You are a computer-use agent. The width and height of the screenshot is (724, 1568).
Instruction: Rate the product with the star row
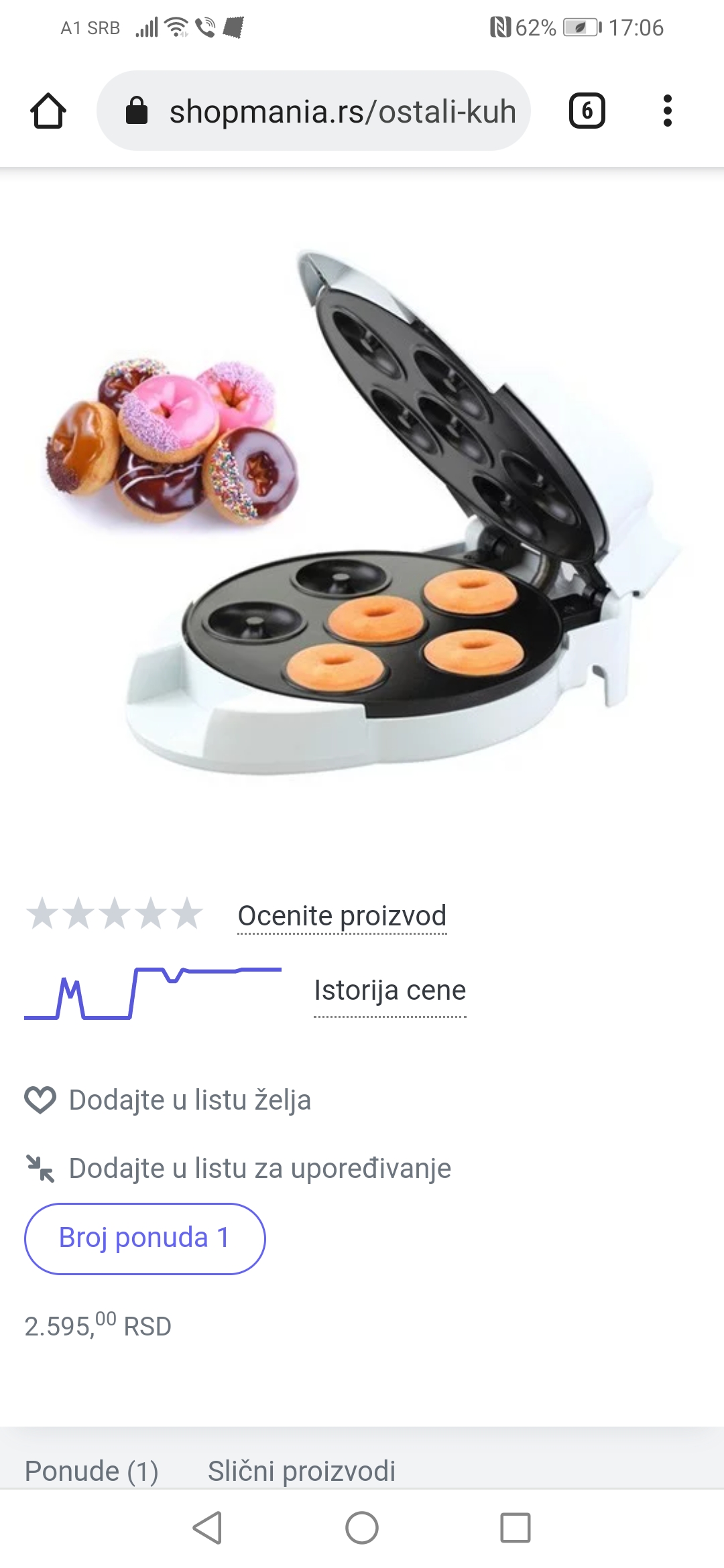[115, 914]
